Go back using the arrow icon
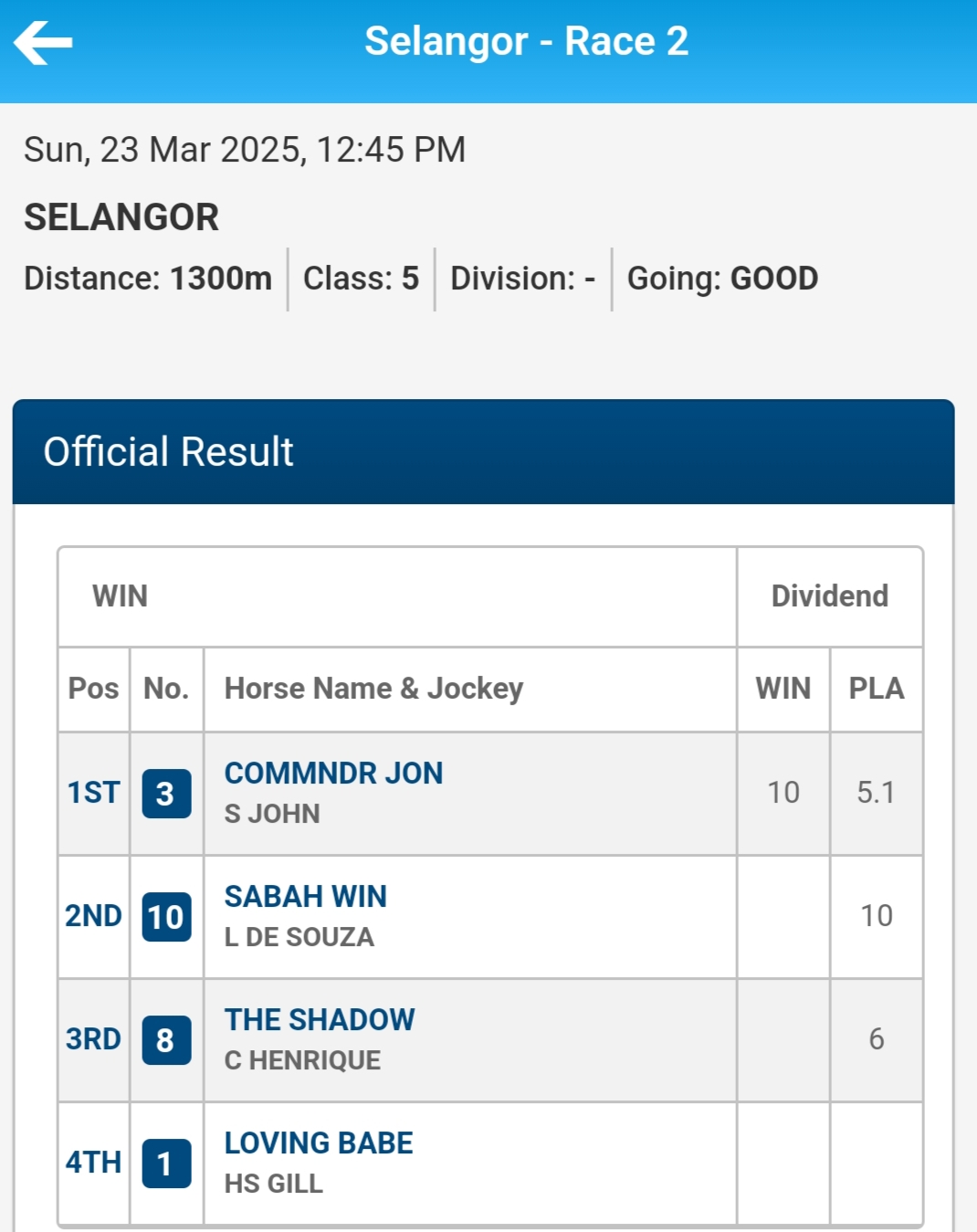Viewport: 977px width, 1232px height. (43, 42)
